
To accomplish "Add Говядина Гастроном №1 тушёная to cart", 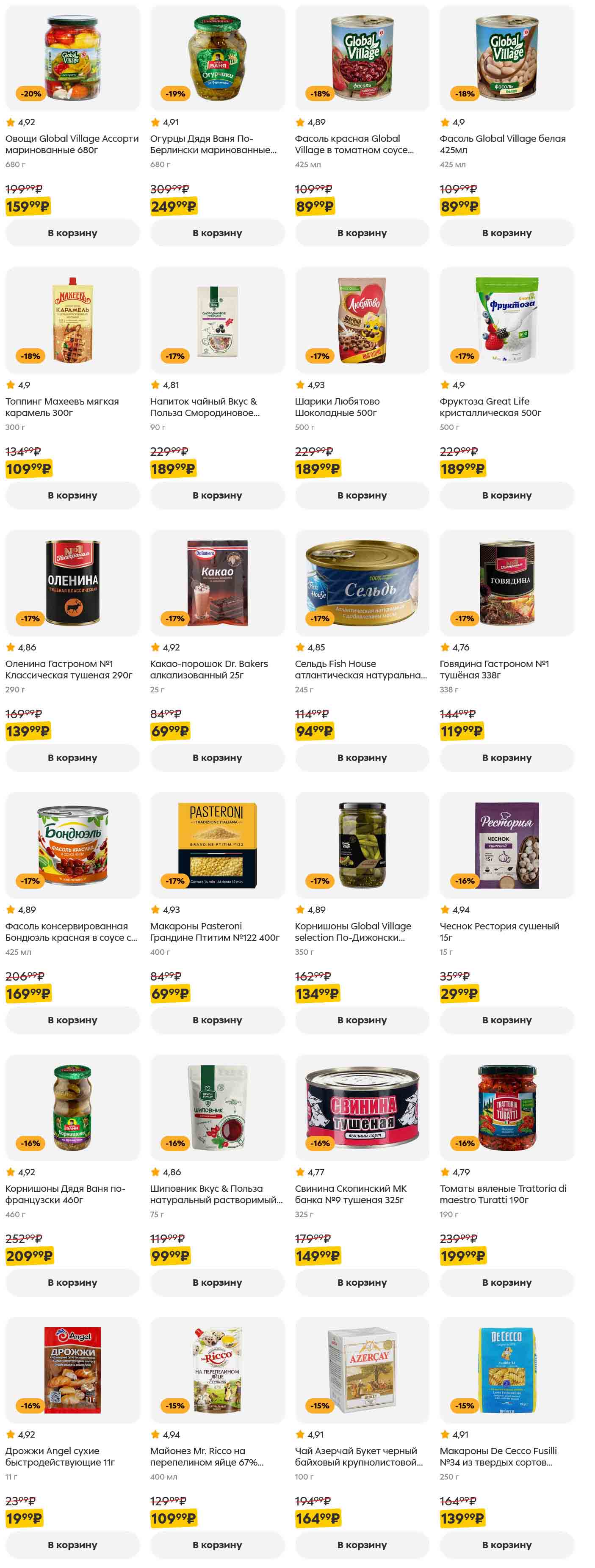I will 506,758.
